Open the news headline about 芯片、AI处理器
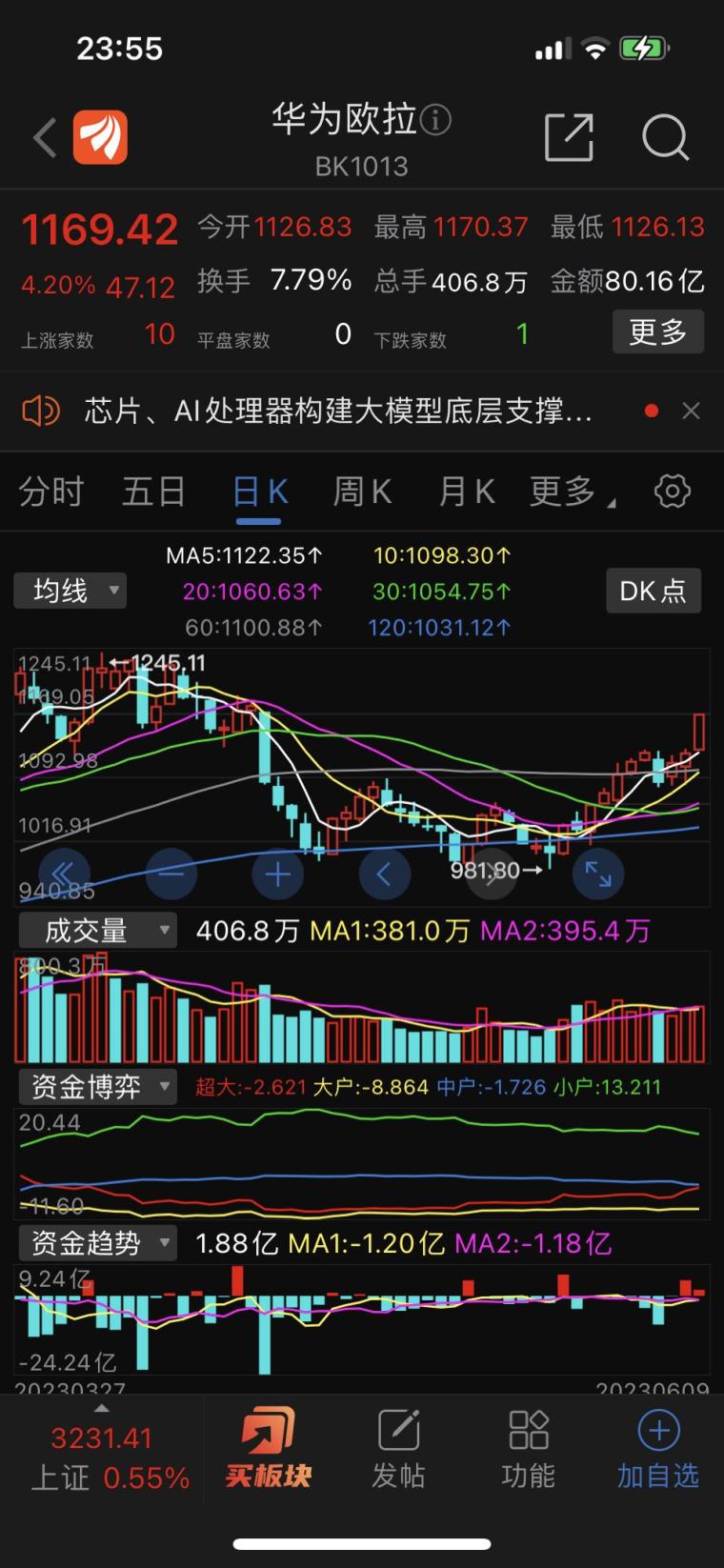 338,411
